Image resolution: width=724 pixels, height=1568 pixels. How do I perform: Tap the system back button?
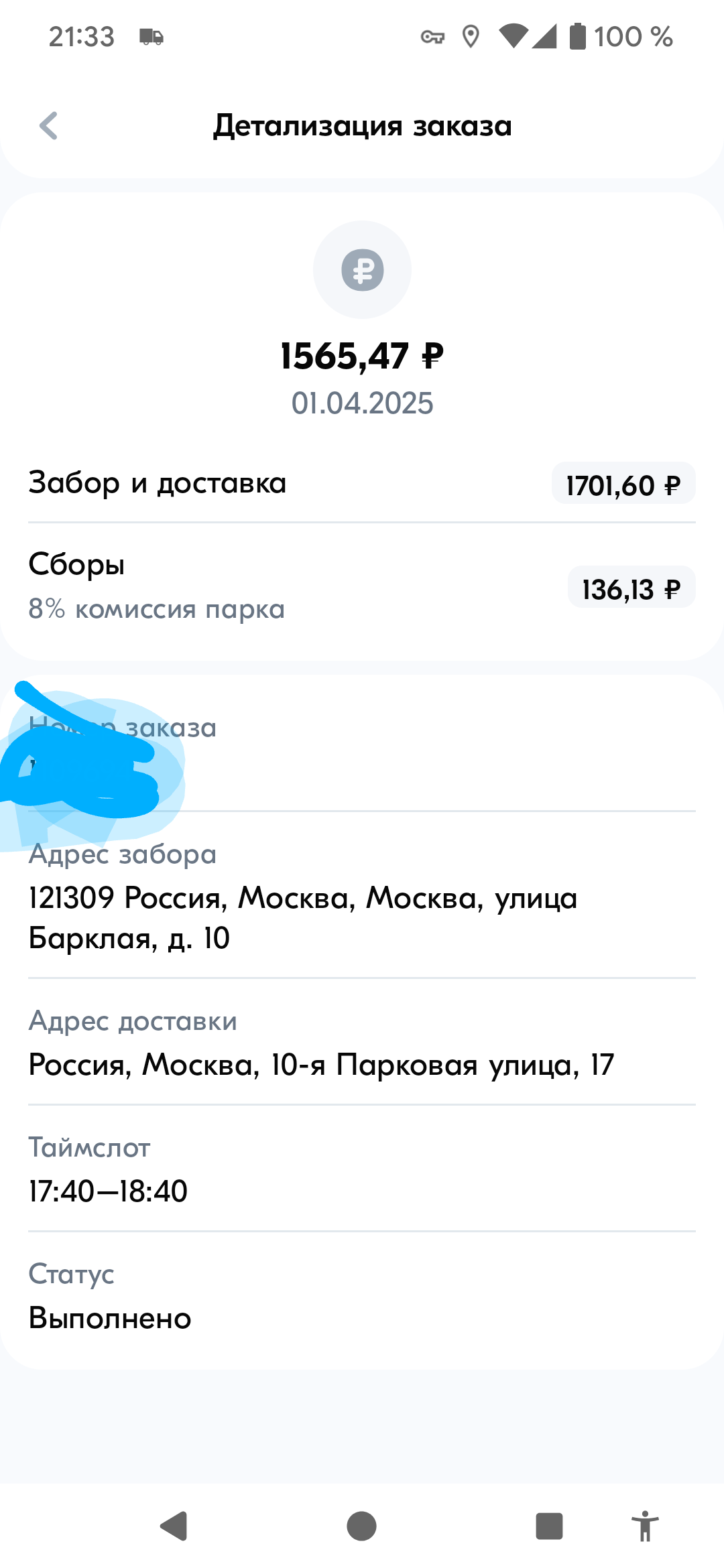tap(174, 1526)
